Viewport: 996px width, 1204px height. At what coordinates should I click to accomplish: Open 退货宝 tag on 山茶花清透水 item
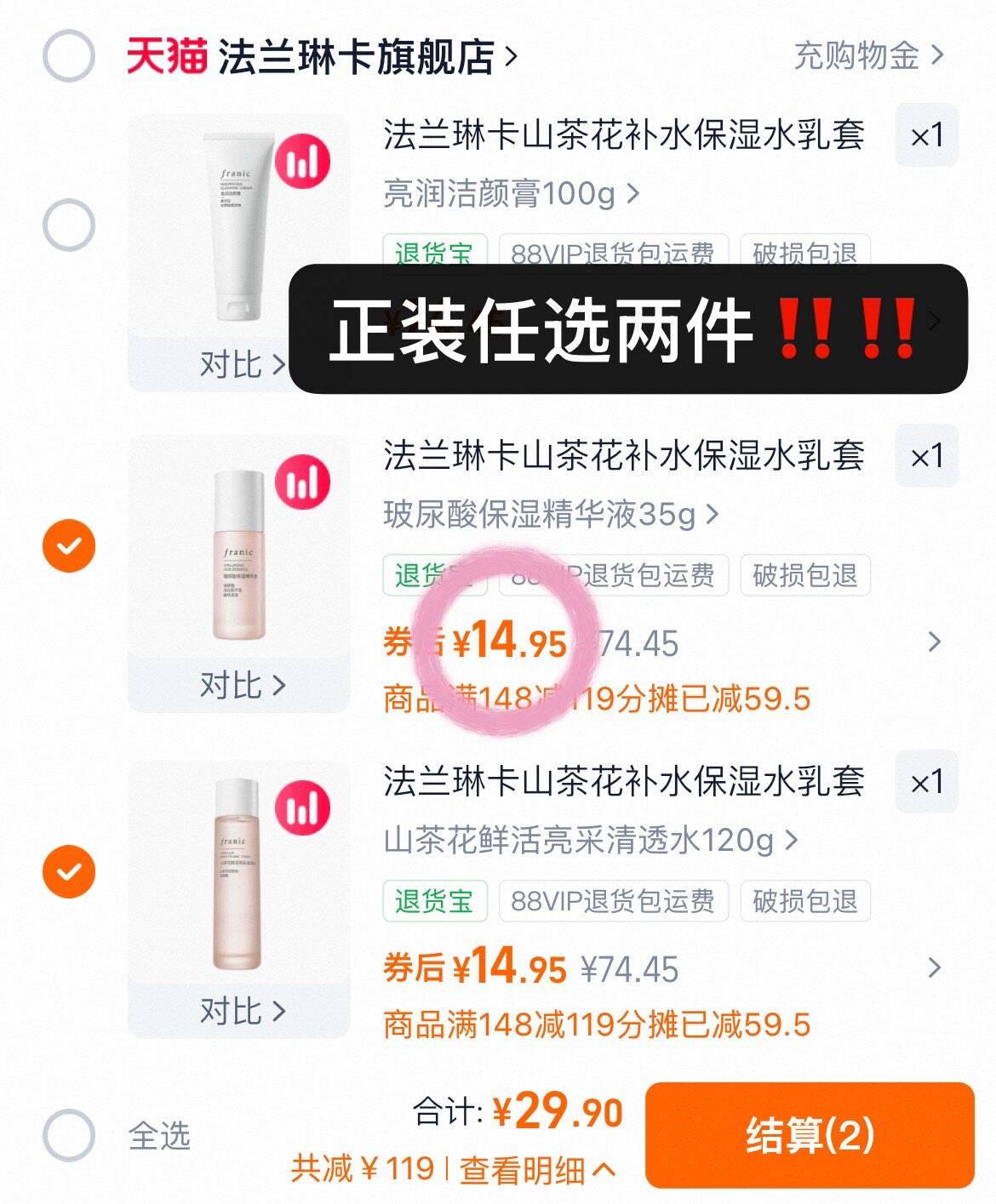point(434,902)
